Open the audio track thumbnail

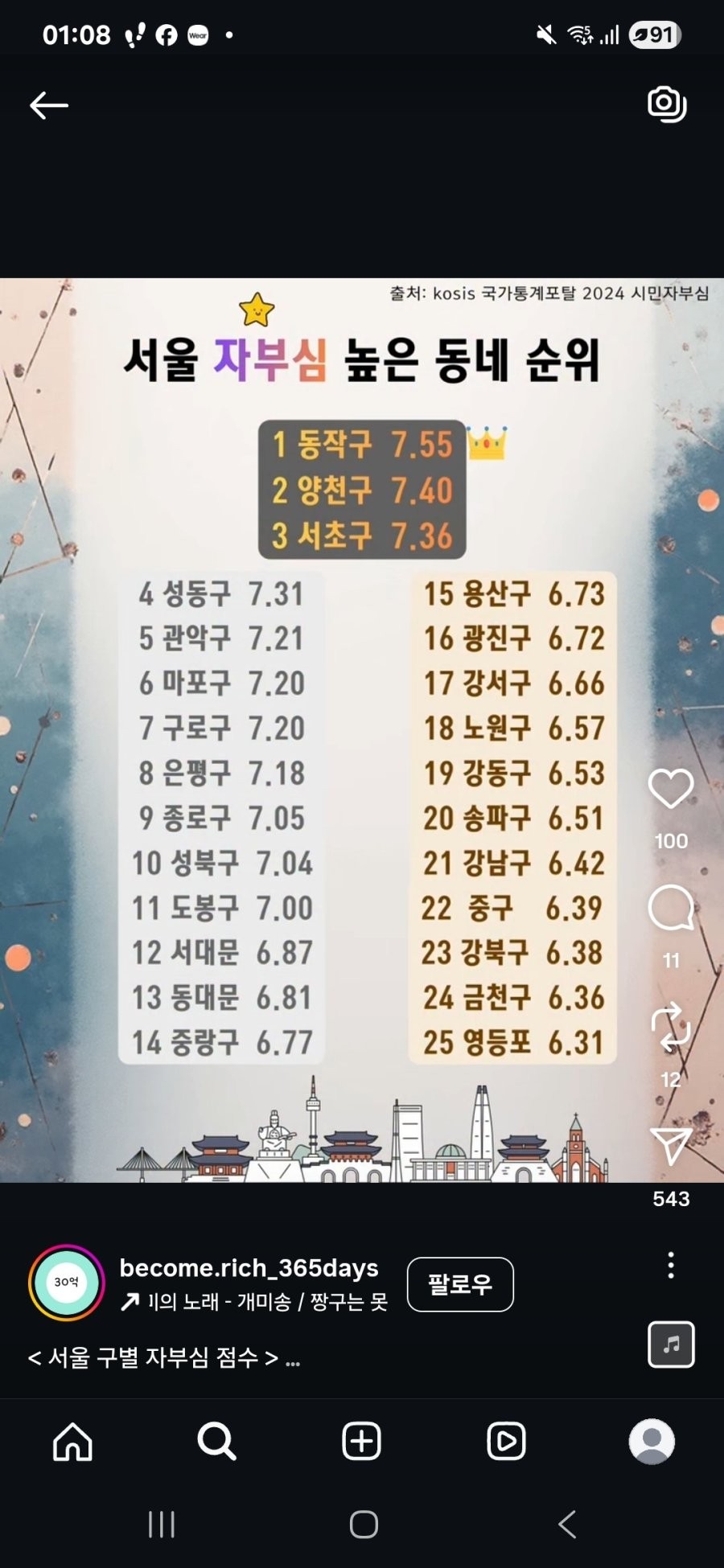point(671,1344)
